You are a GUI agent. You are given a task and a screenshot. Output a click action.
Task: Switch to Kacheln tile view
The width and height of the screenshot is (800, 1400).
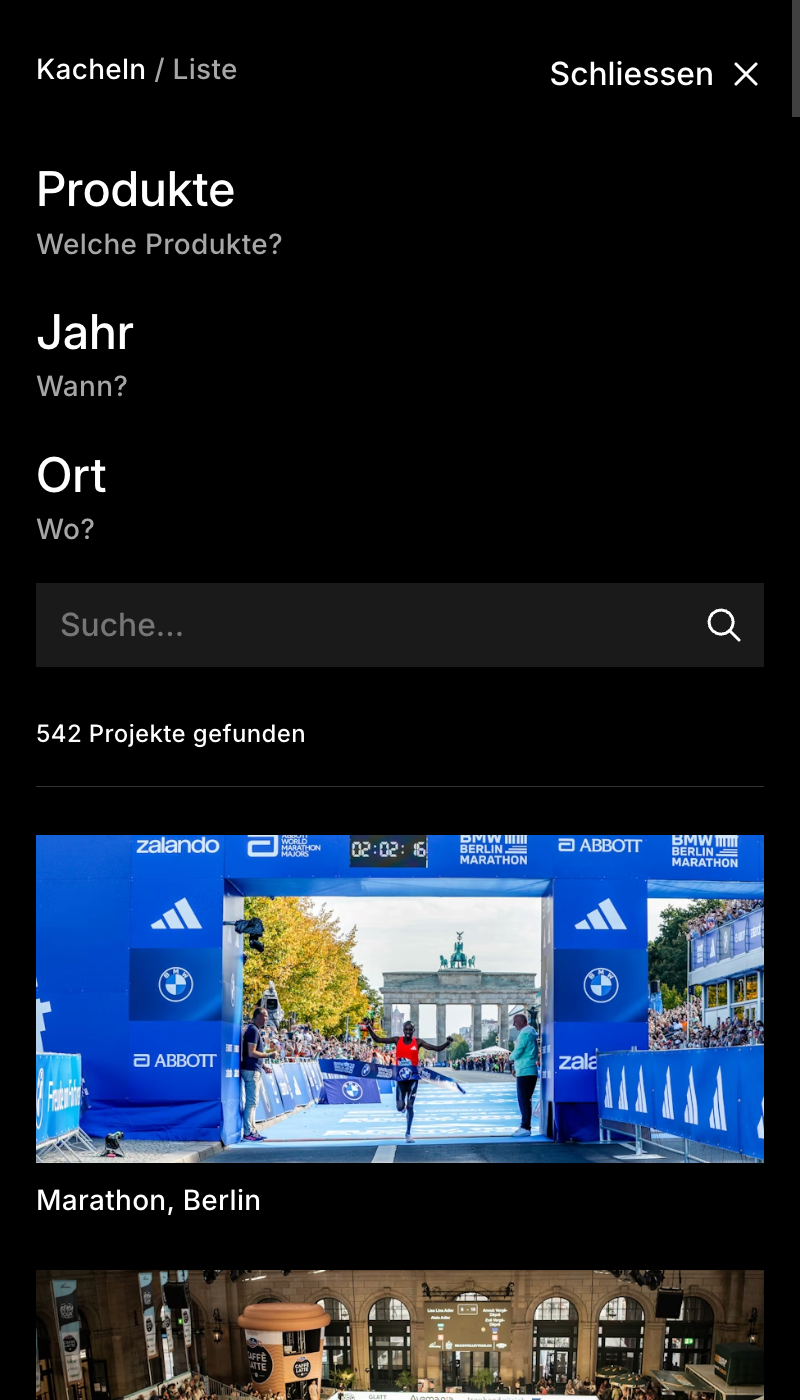[90, 70]
